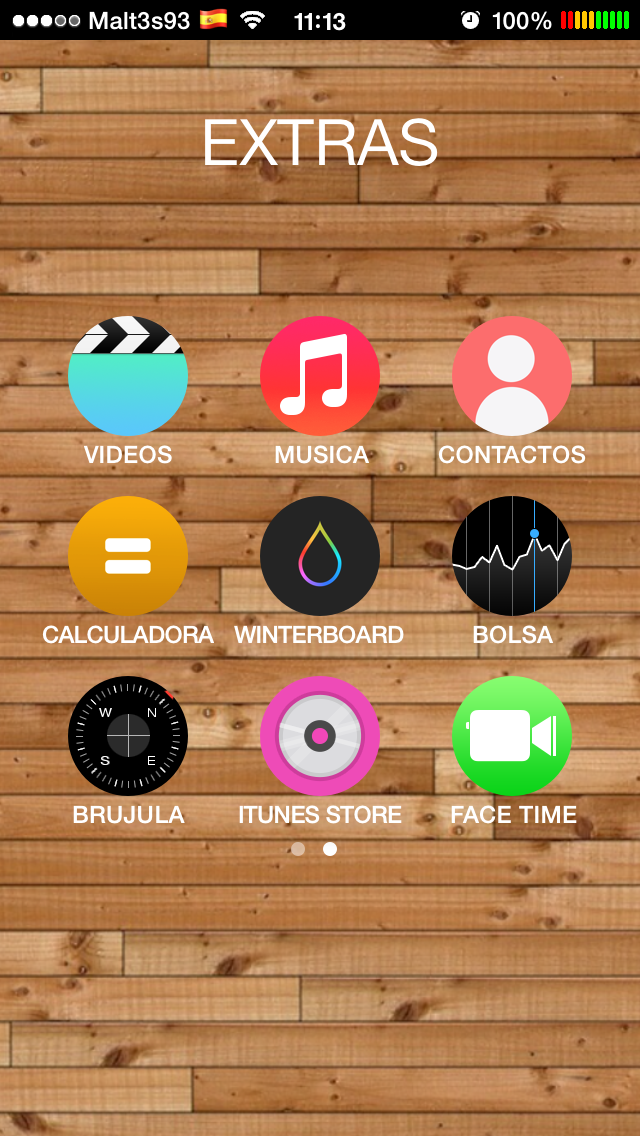Tap the folder page indicator dots
The image size is (640, 1136).
pyautogui.click(x=314, y=849)
